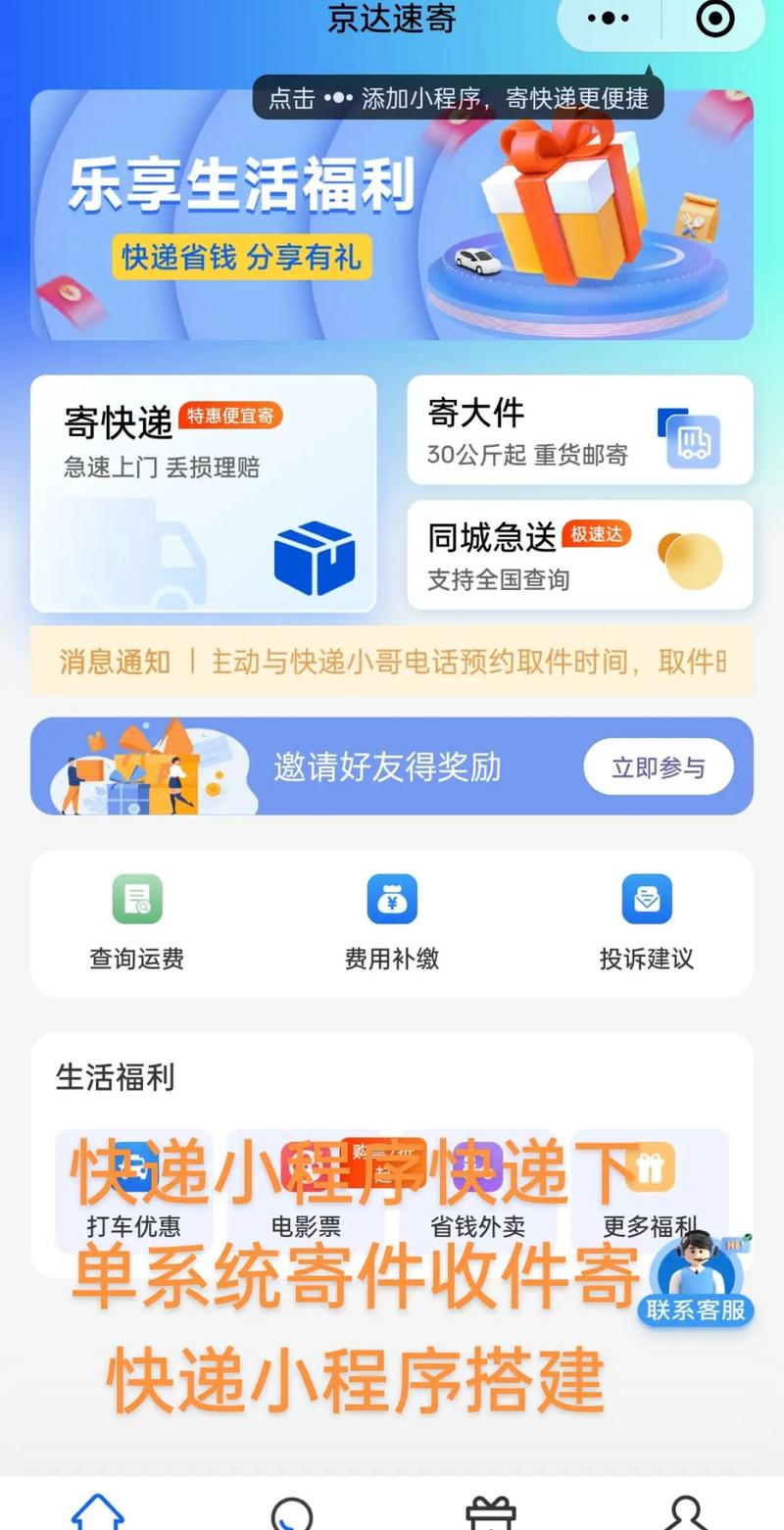Open the gift orders tab icon
Viewport: 784px width, 1530px height.
pyautogui.click(x=490, y=1514)
